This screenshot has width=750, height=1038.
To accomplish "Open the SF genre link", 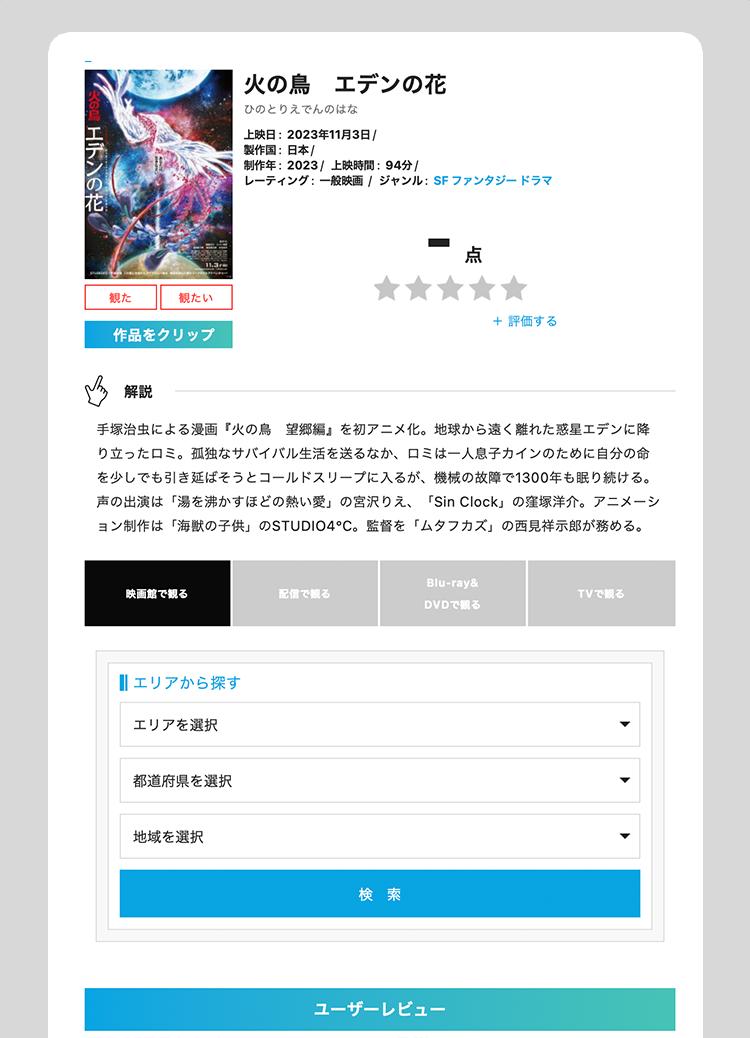I will 440,181.
